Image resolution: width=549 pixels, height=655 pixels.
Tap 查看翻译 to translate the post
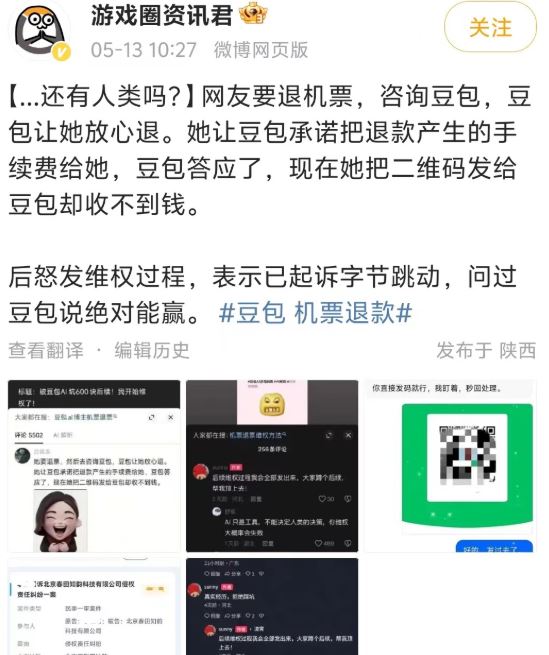tap(46, 350)
